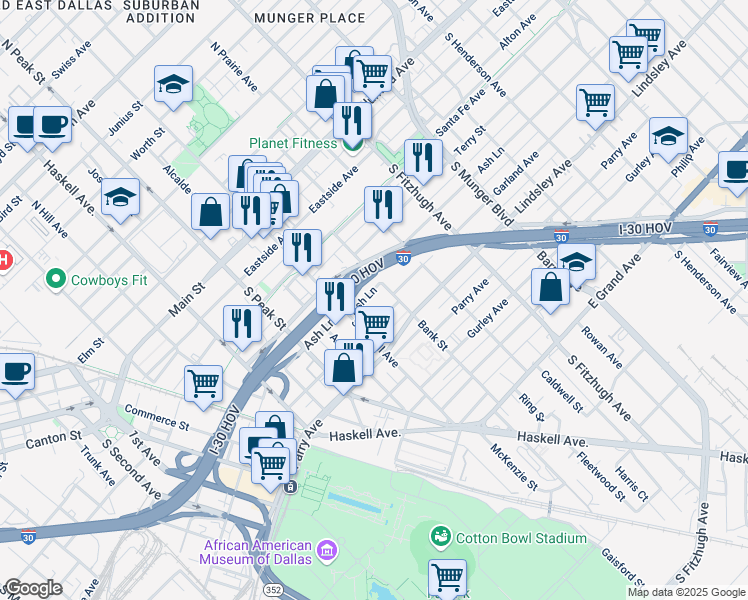748x600 pixels.
Task: Select the grocery cart marker near Commerce St
Action: click(x=203, y=382)
